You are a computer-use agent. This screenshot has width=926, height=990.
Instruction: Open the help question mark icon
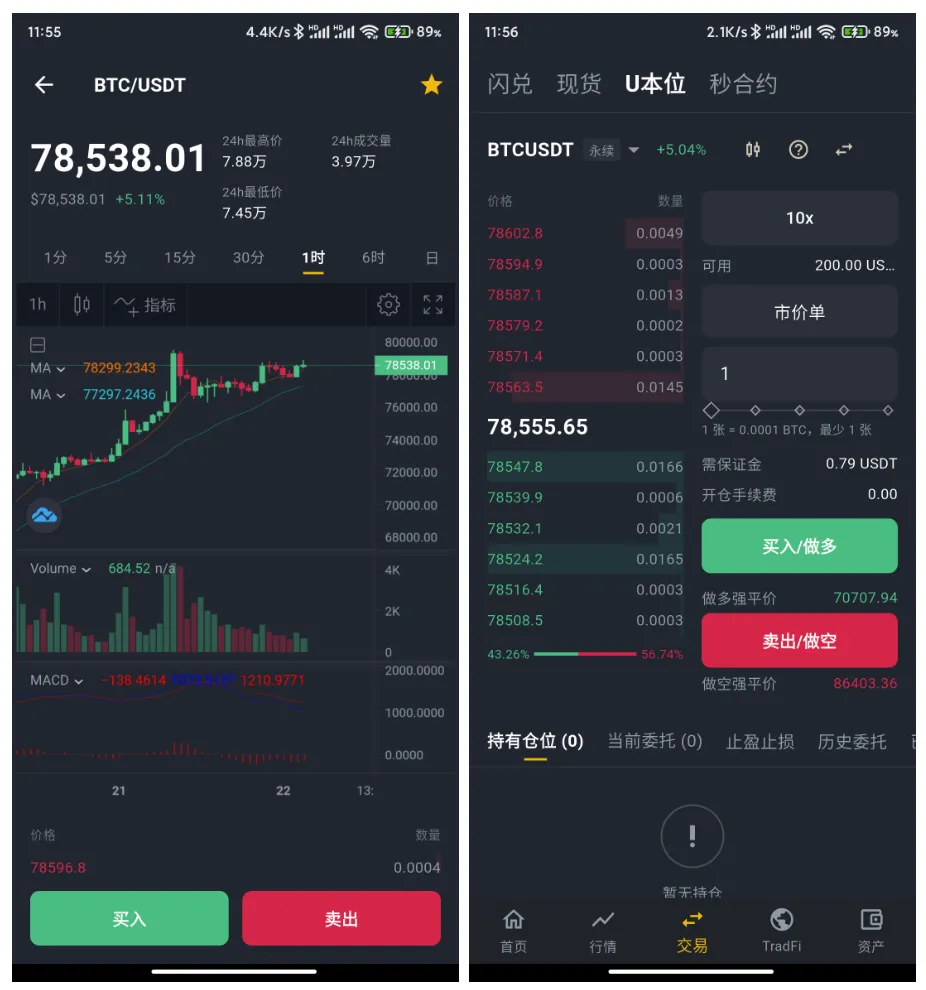(x=798, y=150)
